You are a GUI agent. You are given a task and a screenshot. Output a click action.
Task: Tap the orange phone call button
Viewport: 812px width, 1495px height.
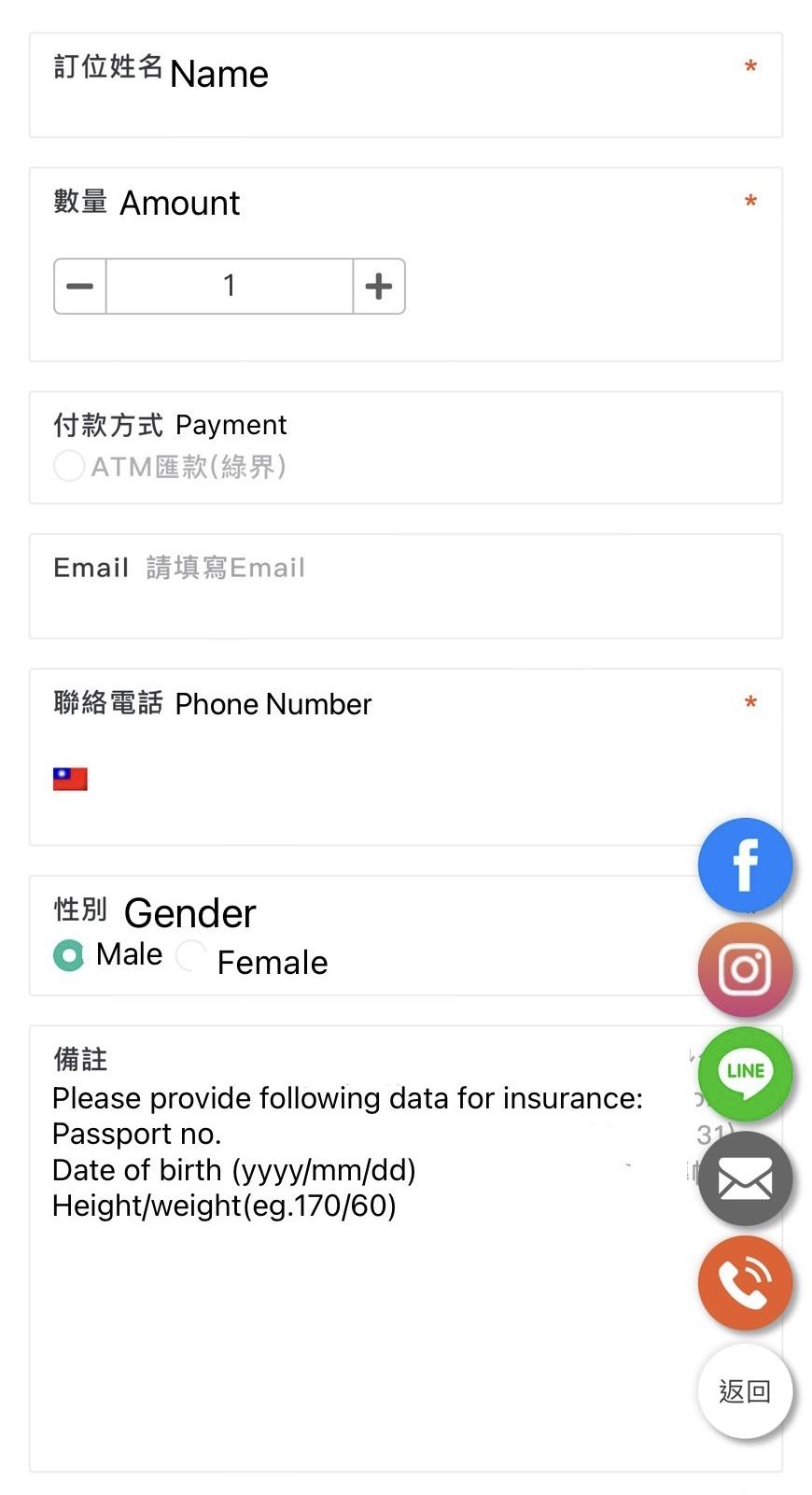(745, 1283)
